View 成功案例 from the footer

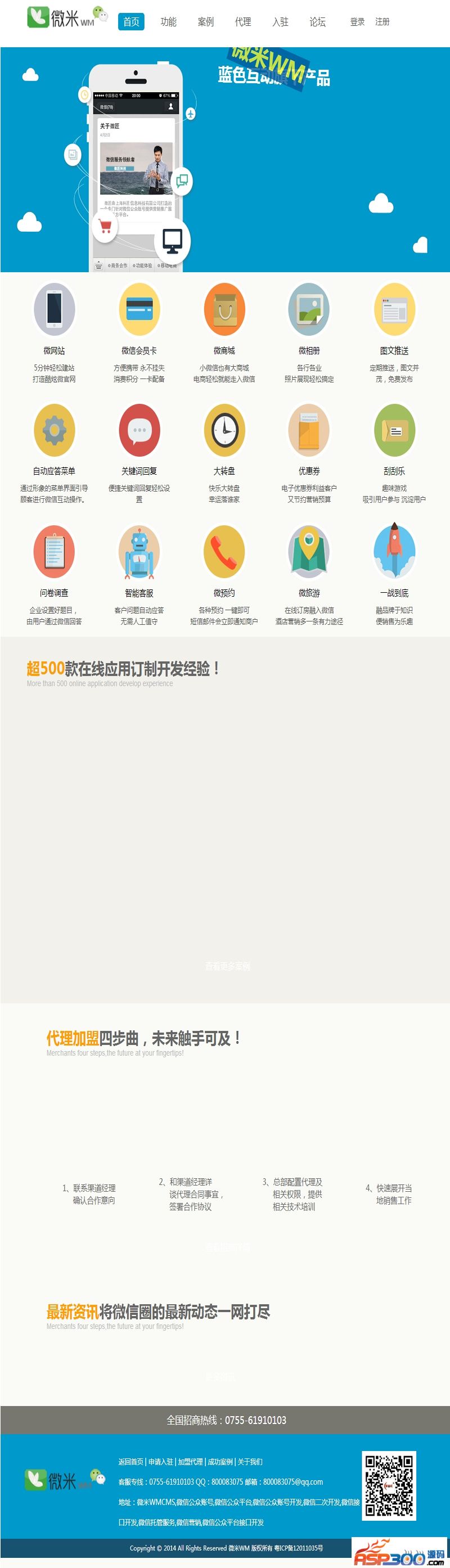(220, 1462)
